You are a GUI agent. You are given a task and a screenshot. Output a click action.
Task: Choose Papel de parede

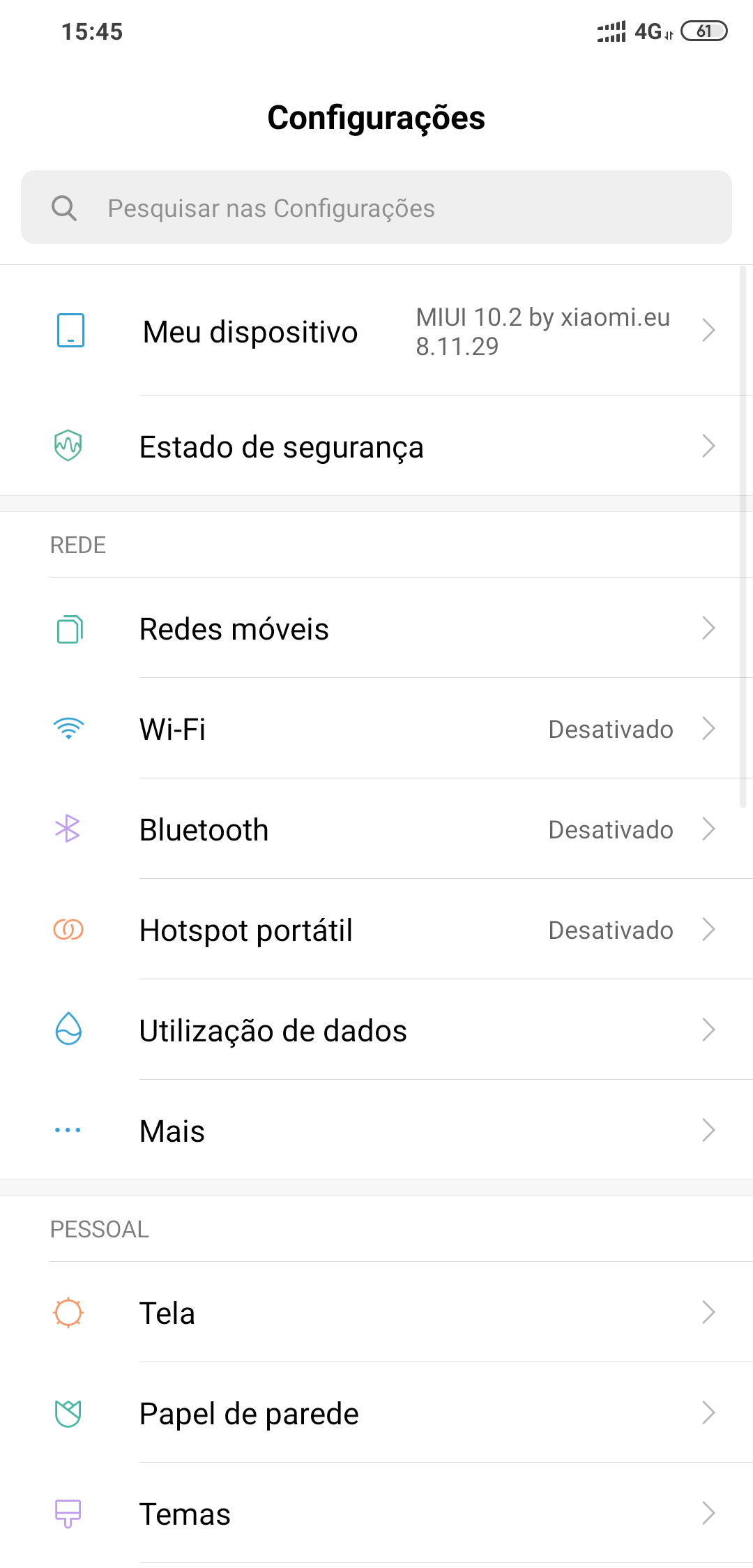click(376, 1413)
